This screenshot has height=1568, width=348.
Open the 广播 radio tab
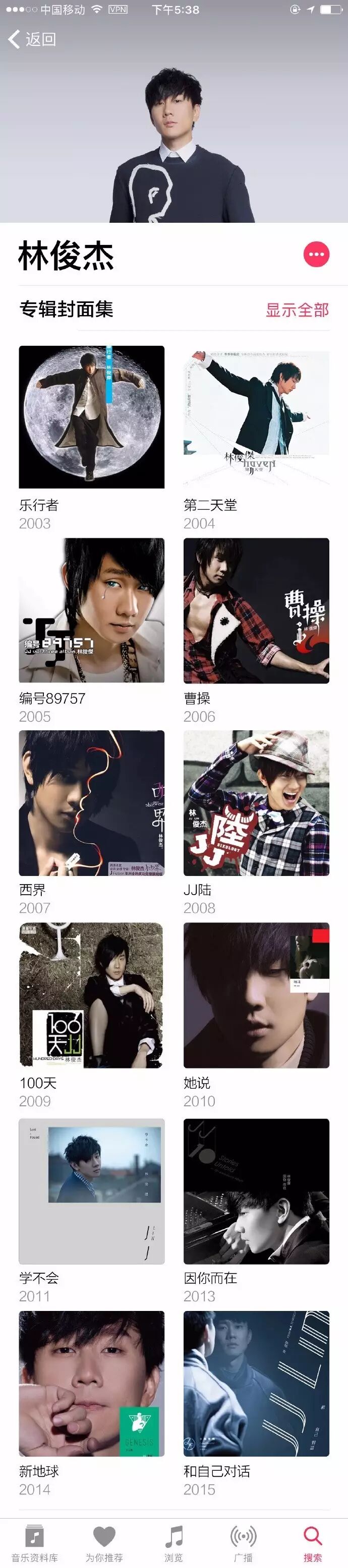pos(243,1544)
